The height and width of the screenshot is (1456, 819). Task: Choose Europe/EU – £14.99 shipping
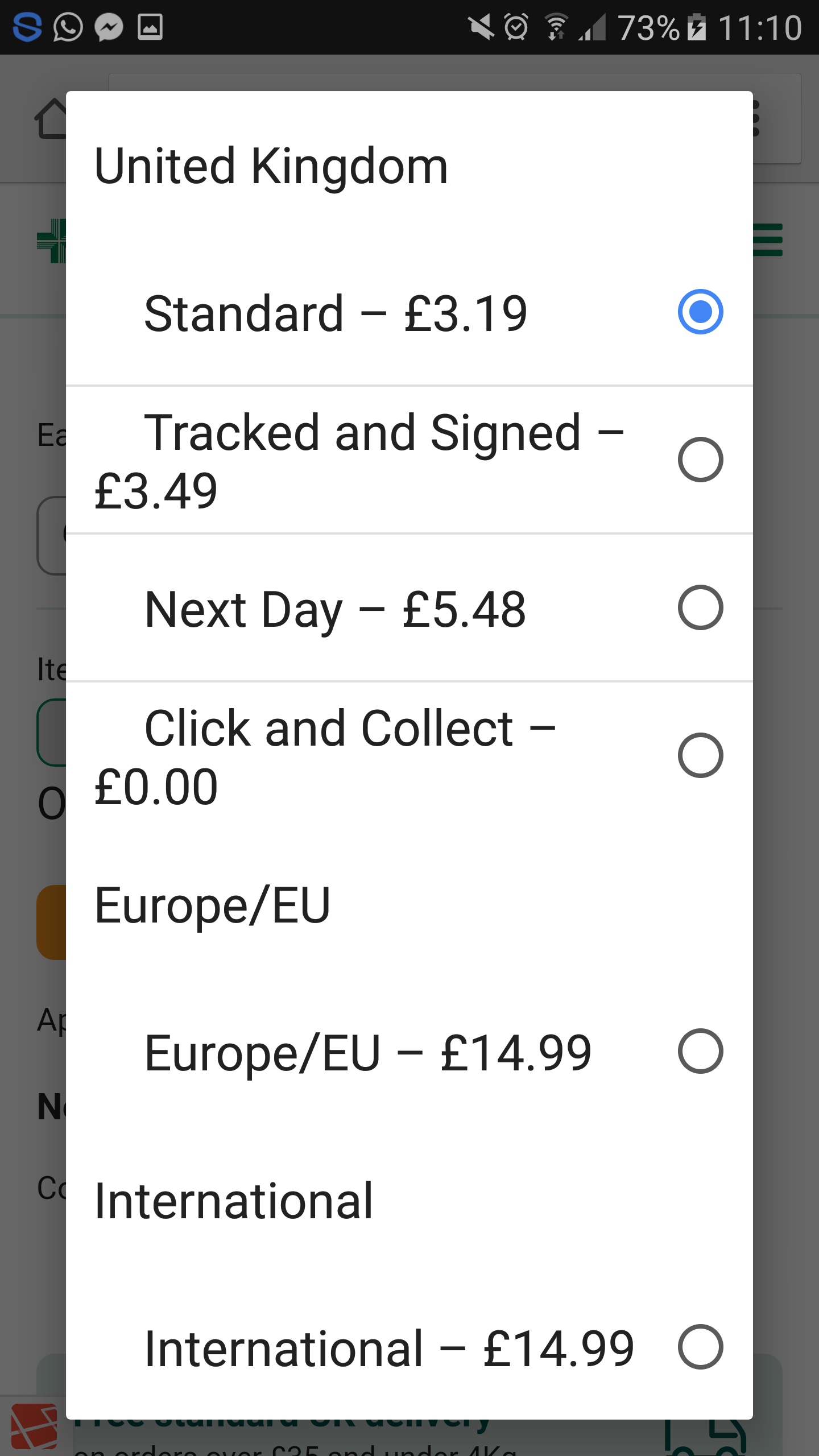tap(700, 1051)
